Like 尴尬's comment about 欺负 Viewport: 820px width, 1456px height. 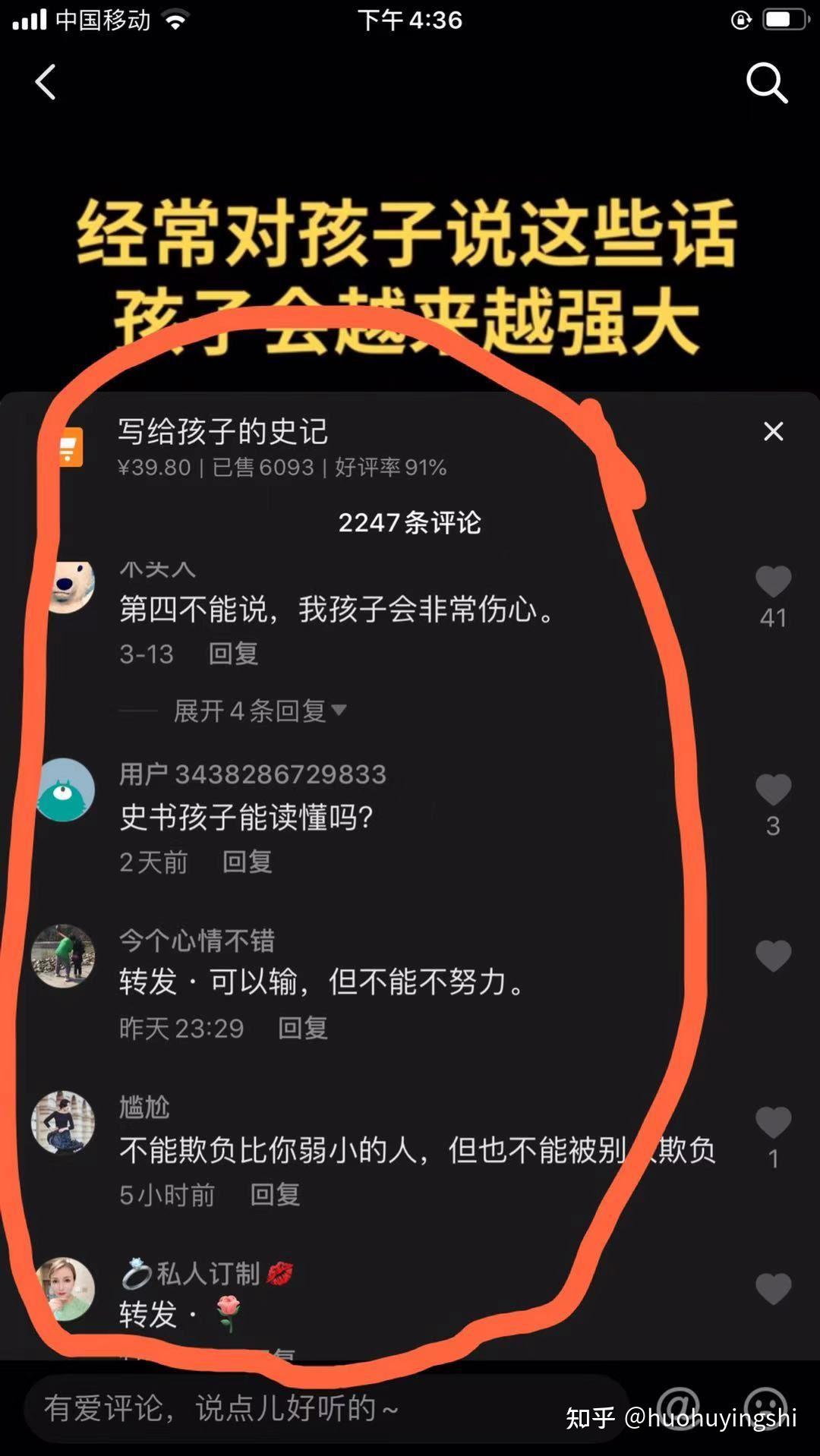tap(773, 1123)
